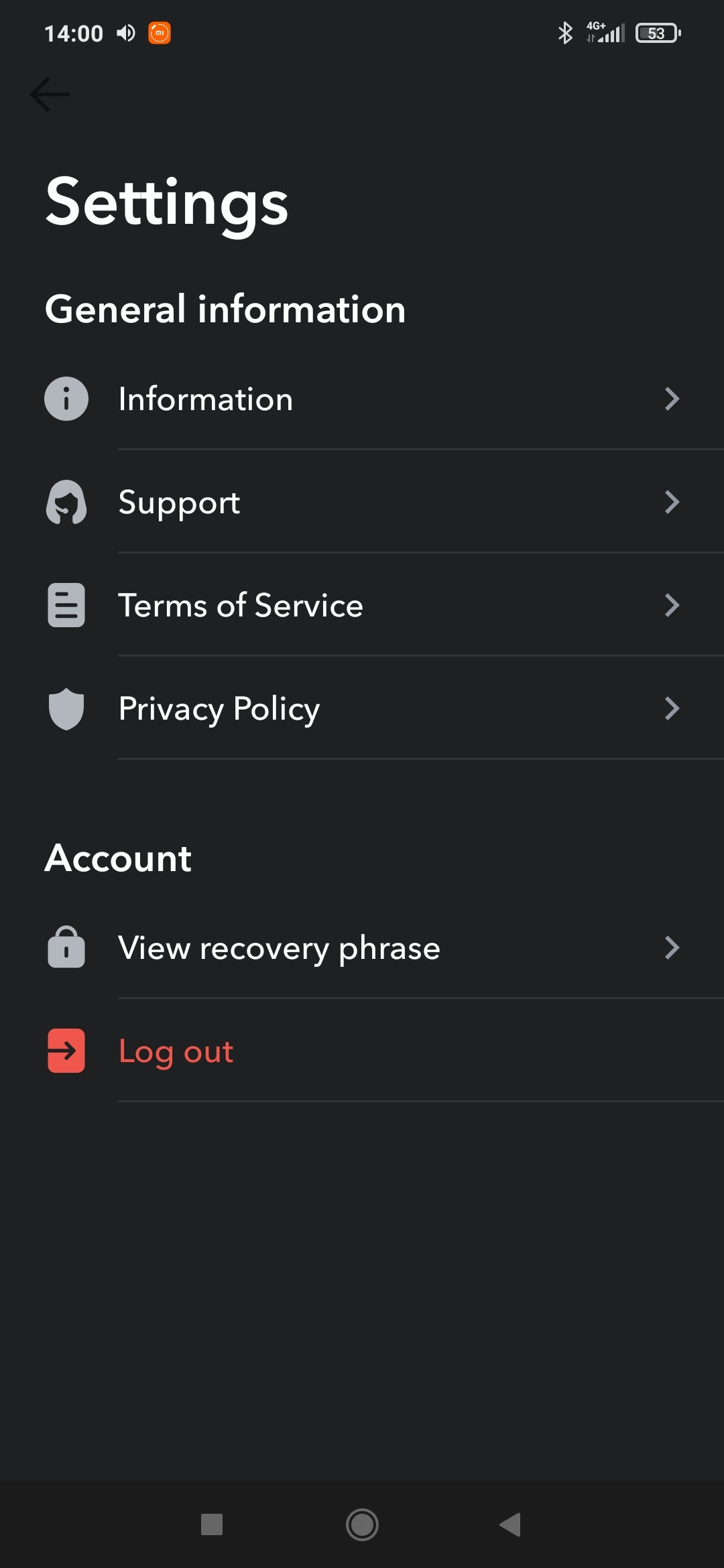View the Terms of Service
This screenshot has width=724, height=1568.
(x=362, y=606)
